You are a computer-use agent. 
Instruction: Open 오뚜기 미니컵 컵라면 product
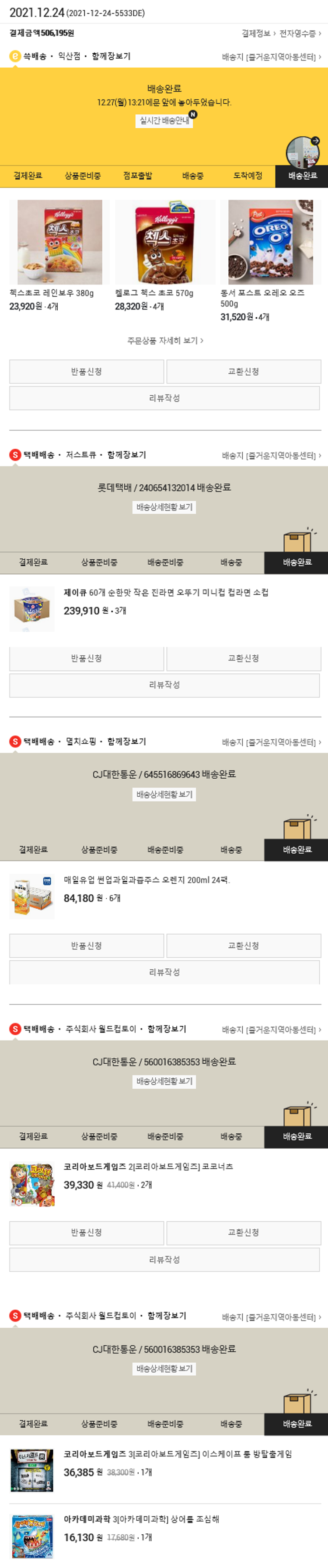(x=166, y=592)
